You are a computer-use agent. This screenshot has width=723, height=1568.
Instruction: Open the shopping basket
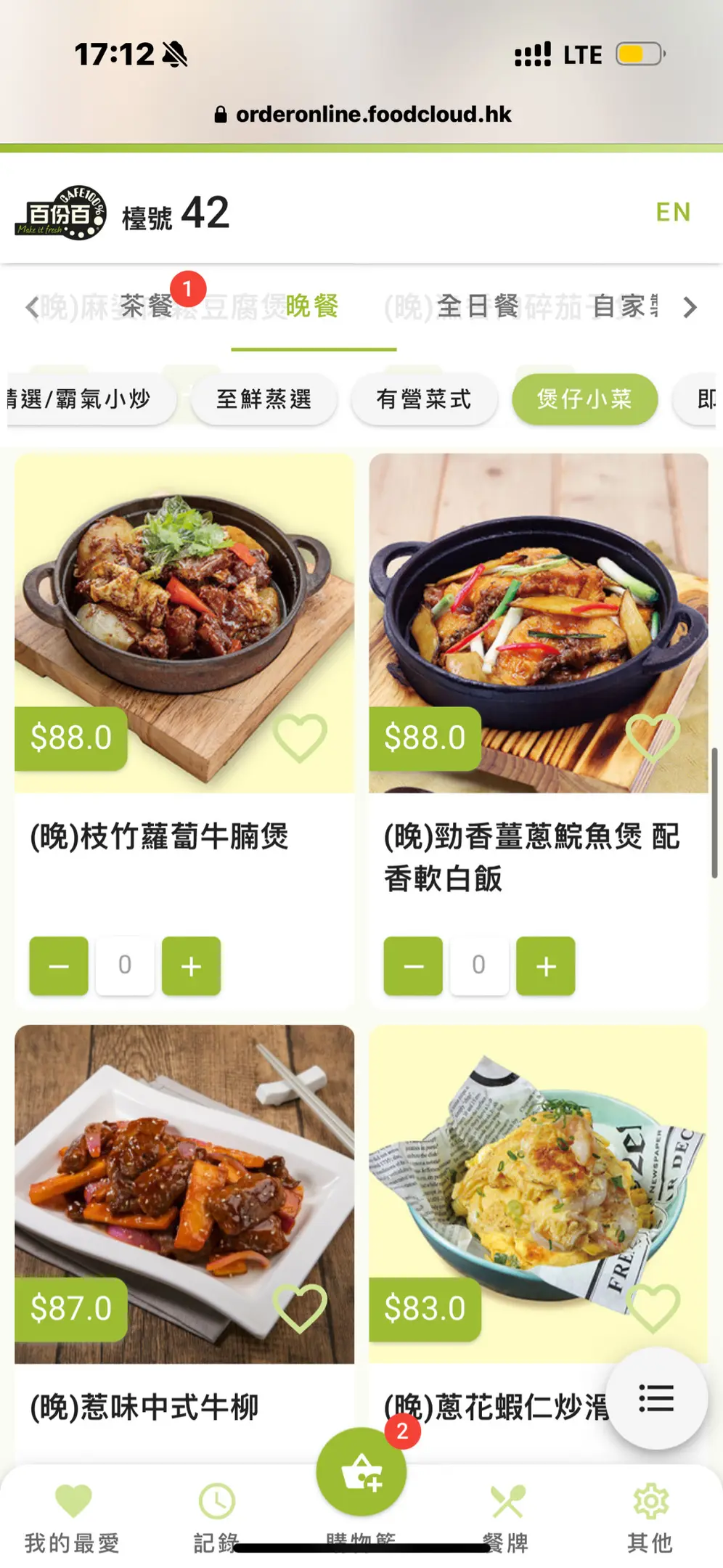point(361,1472)
